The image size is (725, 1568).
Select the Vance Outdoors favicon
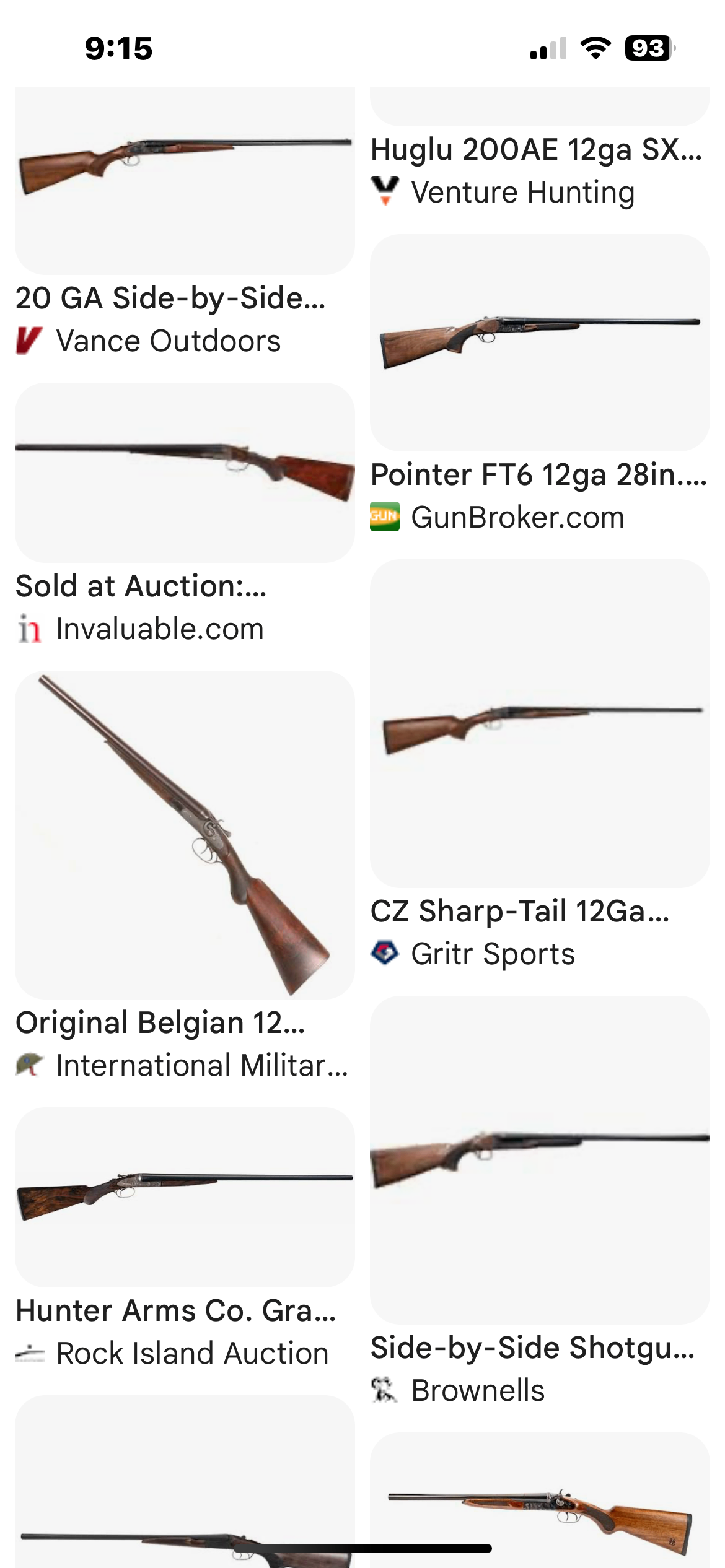pyautogui.click(x=31, y=341)
